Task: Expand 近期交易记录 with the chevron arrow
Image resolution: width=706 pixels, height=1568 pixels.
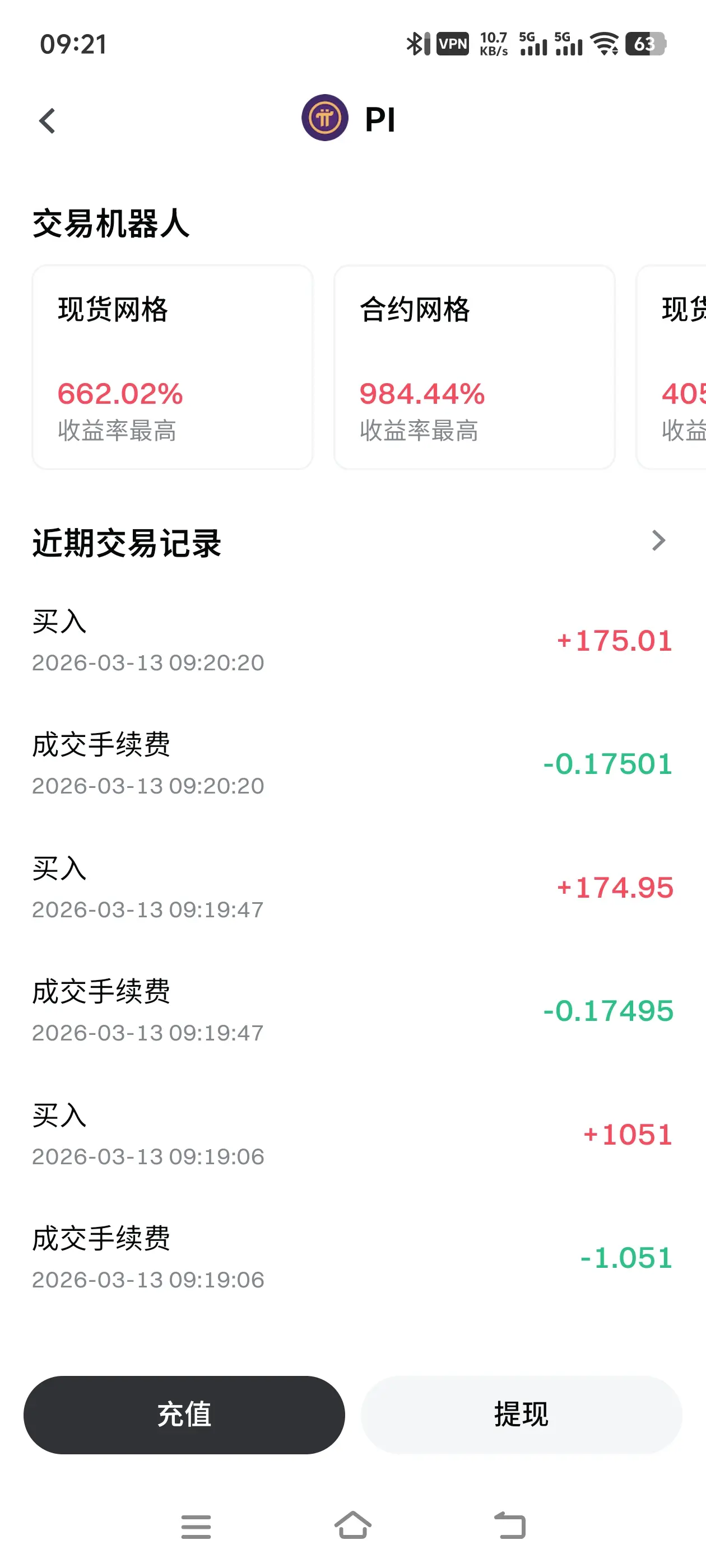Action: click(658, 540)
